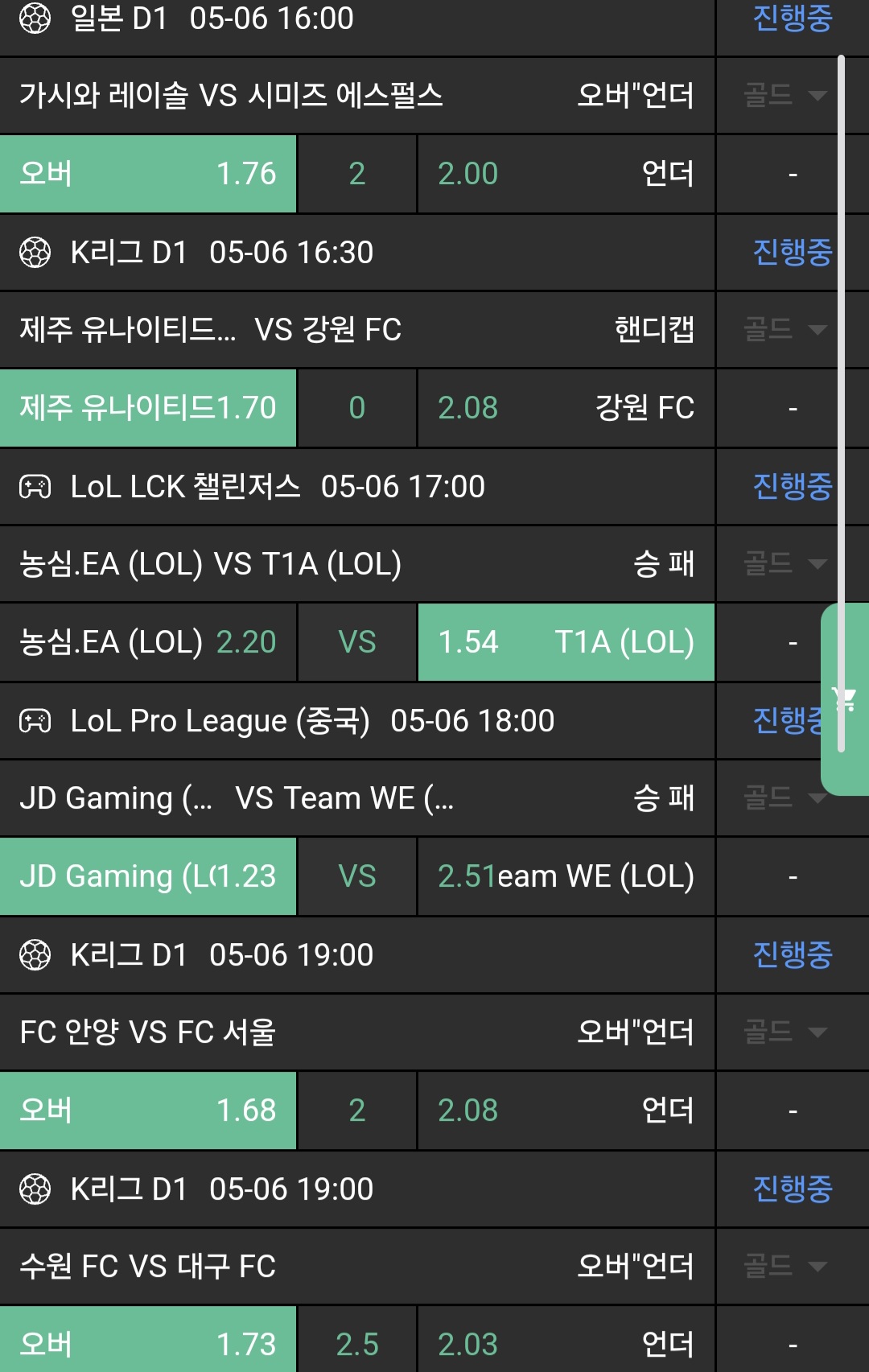Select 오버 1.73 for 수원 FC vs 대구 FC

(148, 1342)
